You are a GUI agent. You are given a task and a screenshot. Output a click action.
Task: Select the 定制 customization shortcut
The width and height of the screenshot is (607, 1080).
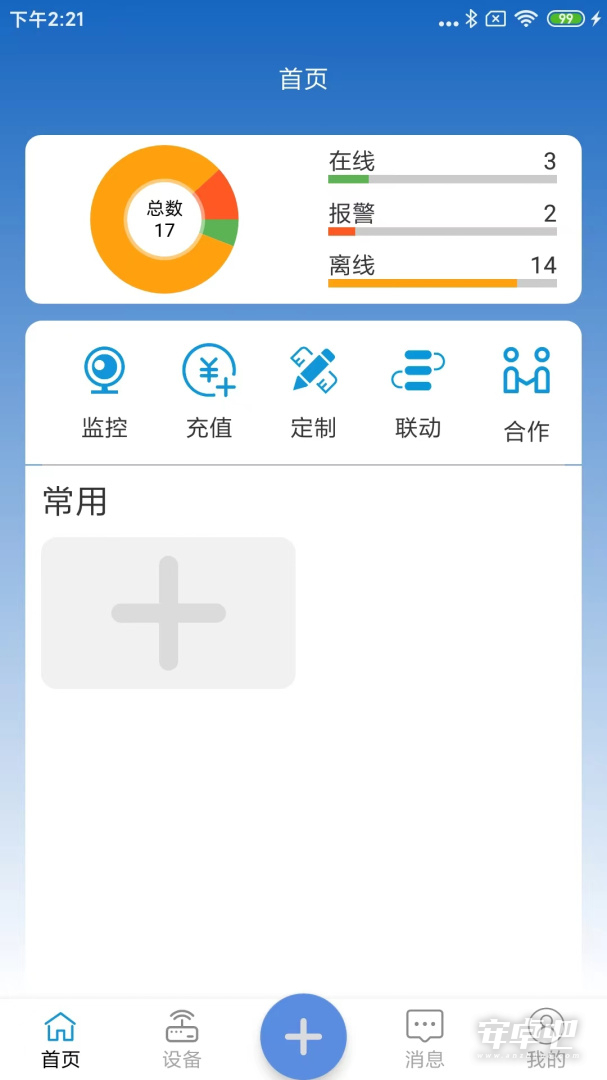coord(313,393)
